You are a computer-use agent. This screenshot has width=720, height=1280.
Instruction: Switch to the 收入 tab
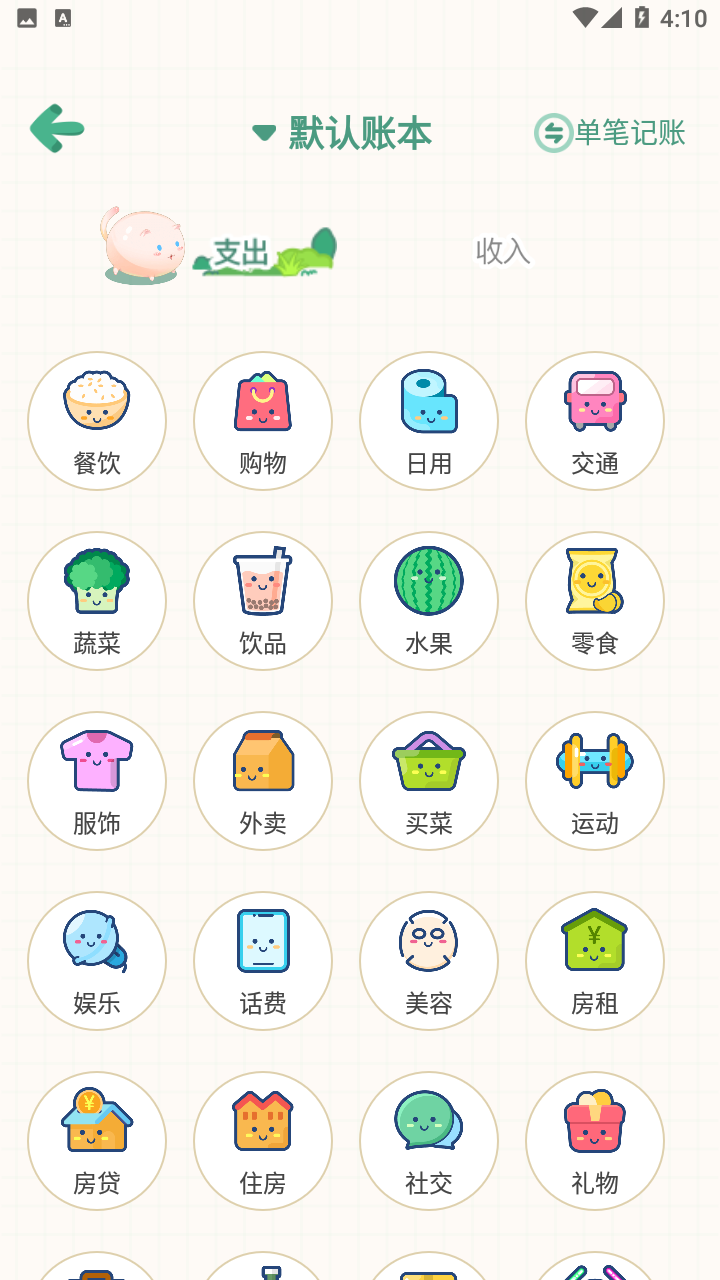click(x=502, y=251)
